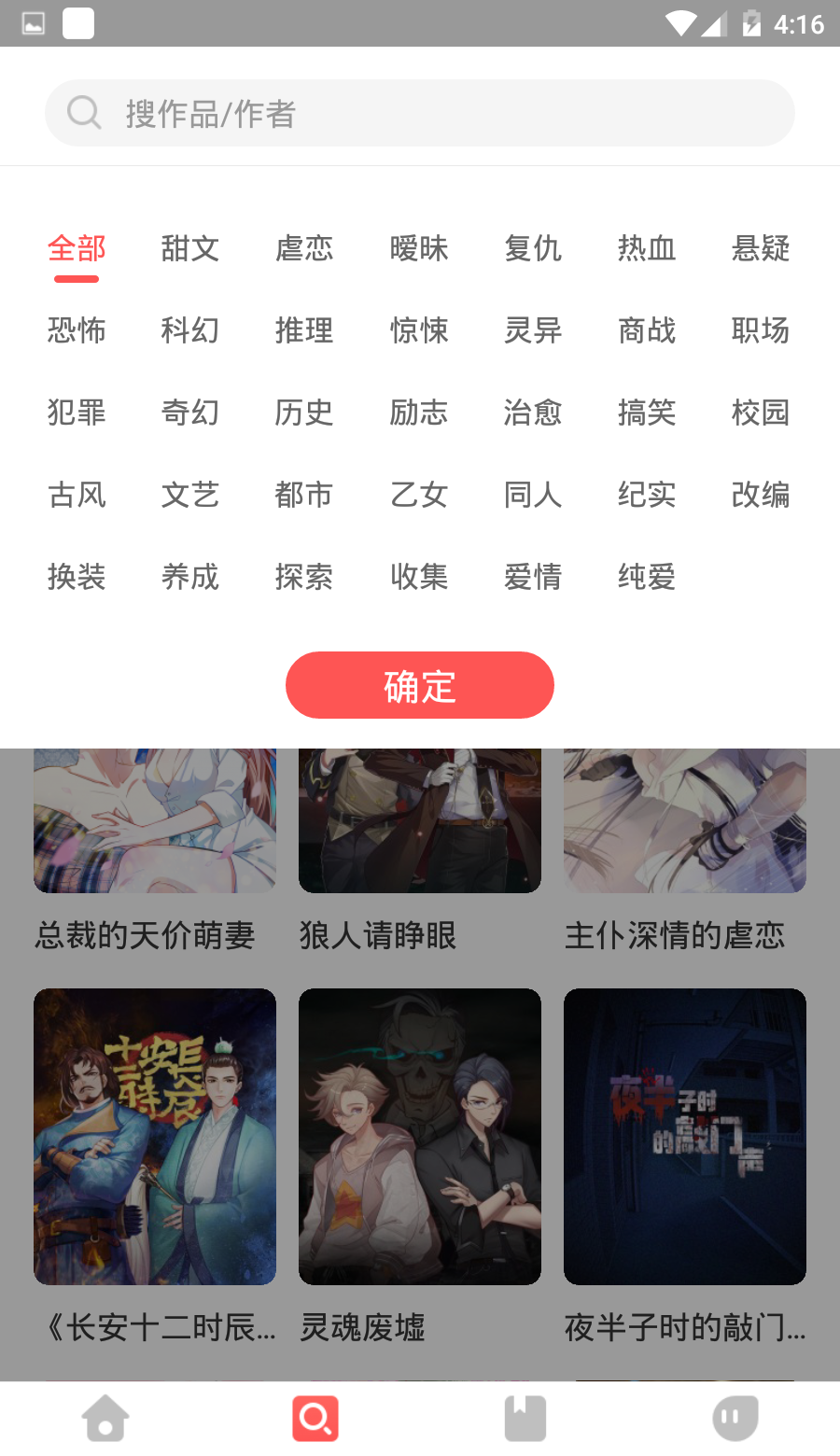The width and height of the screenshot is (840, 1456).
Task: Select the 乙女 filter
Action: pyautogui.click(x=419, y=495)
